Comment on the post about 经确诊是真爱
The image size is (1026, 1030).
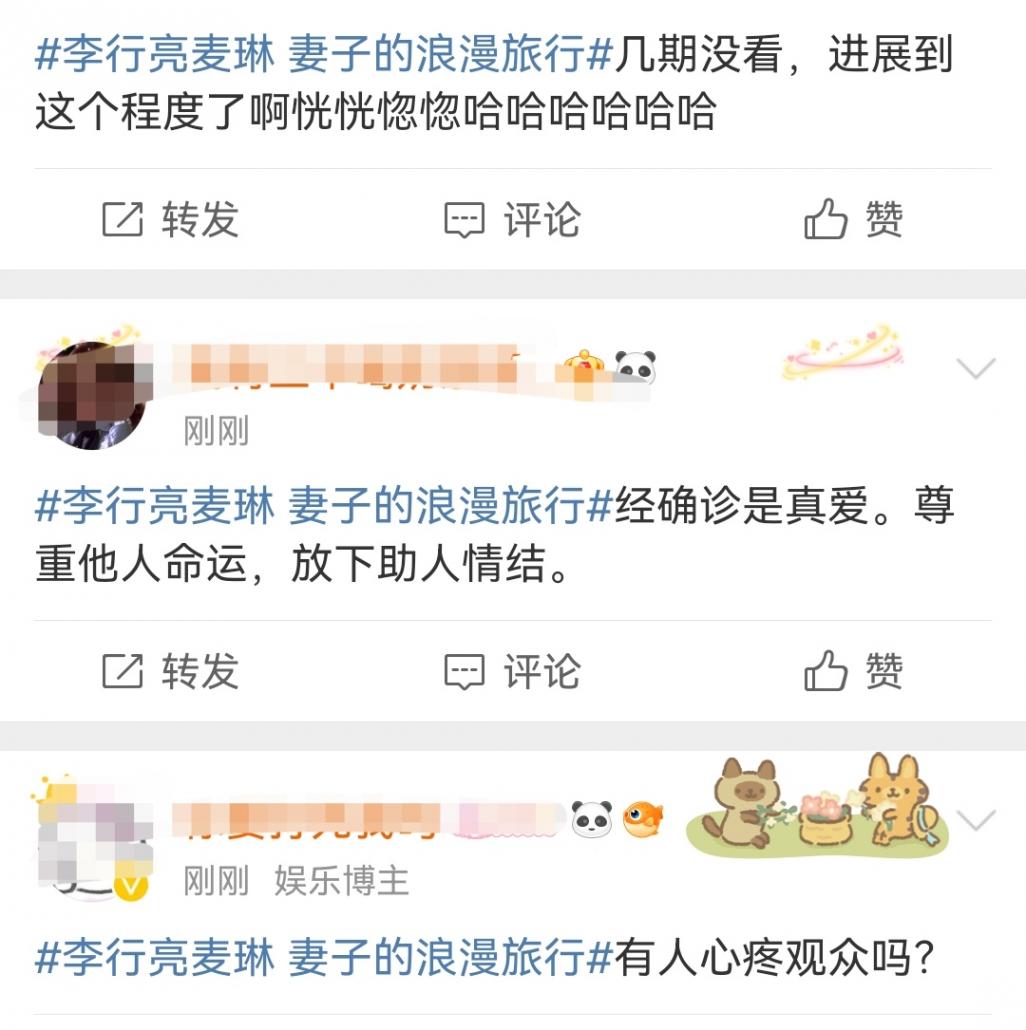512,670
